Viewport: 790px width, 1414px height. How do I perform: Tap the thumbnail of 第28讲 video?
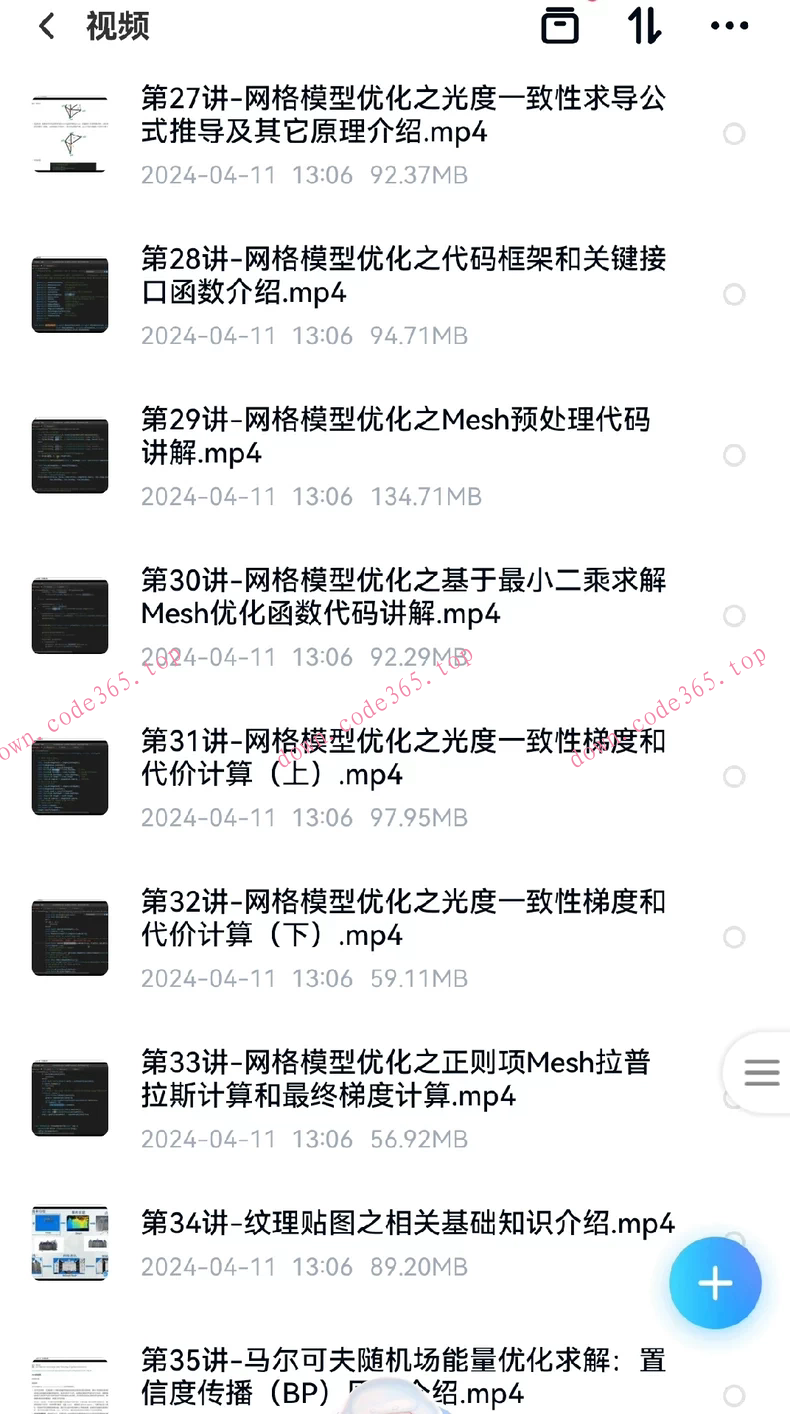(x=70, y=295)
